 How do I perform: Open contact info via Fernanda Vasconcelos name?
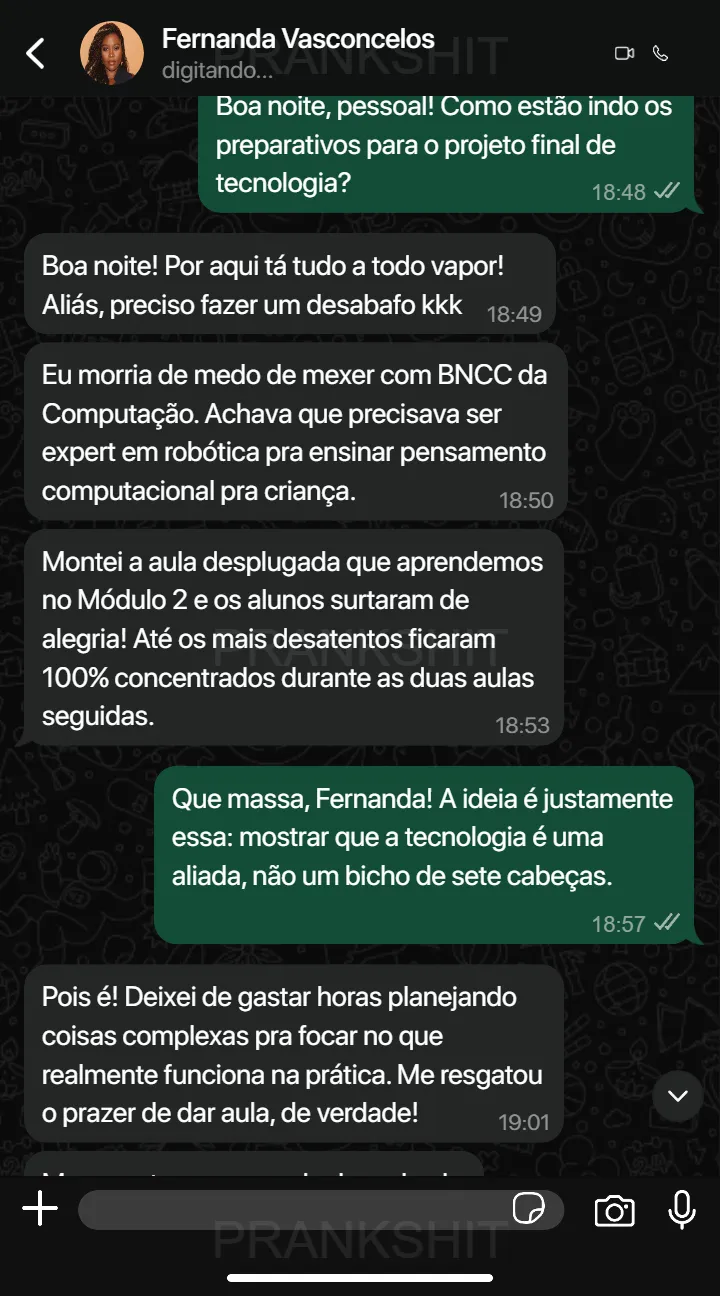(298, 39)
